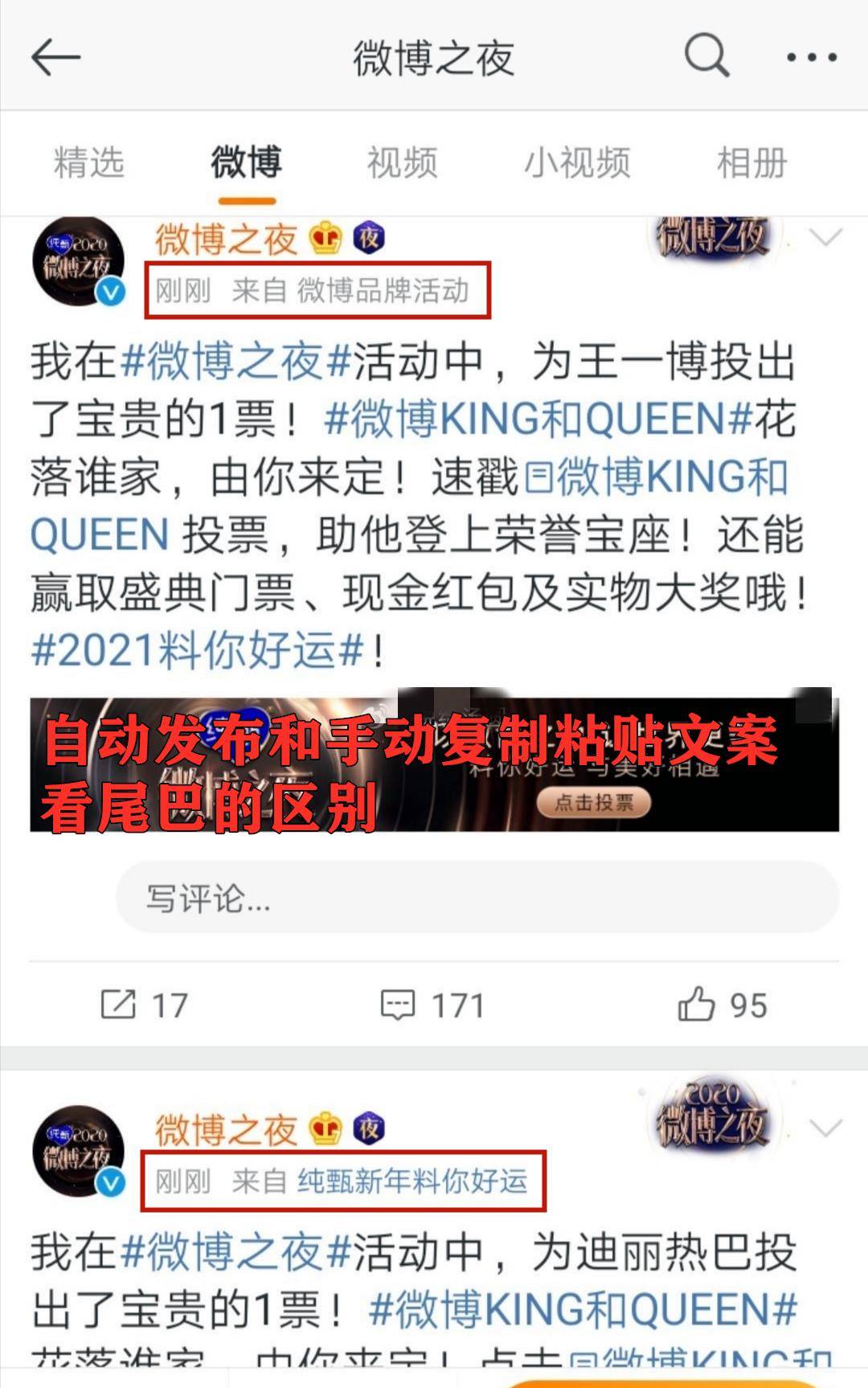Switch to the 精选 tab
The image size is (868, 1388).
tap(89, 162)
